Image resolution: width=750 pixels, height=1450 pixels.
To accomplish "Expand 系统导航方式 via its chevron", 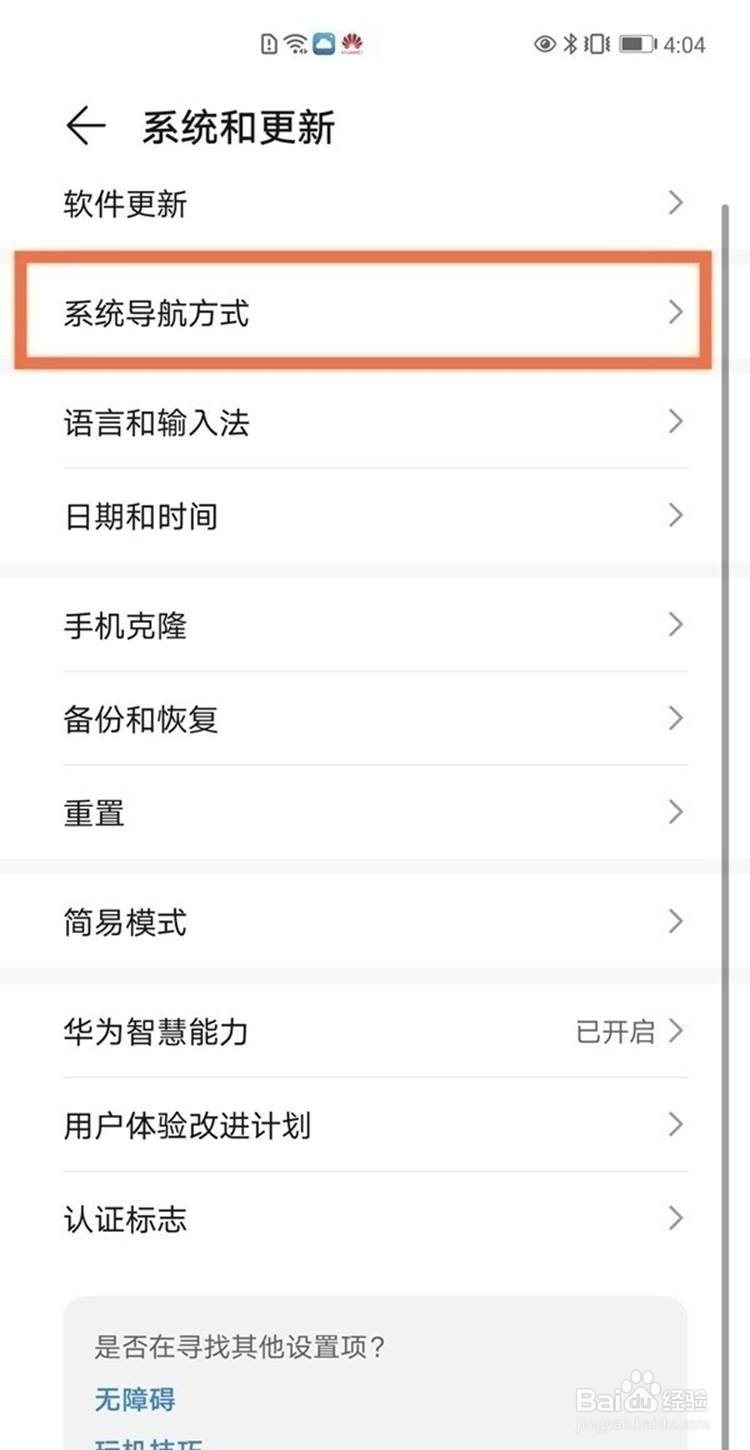I will 674,313.
